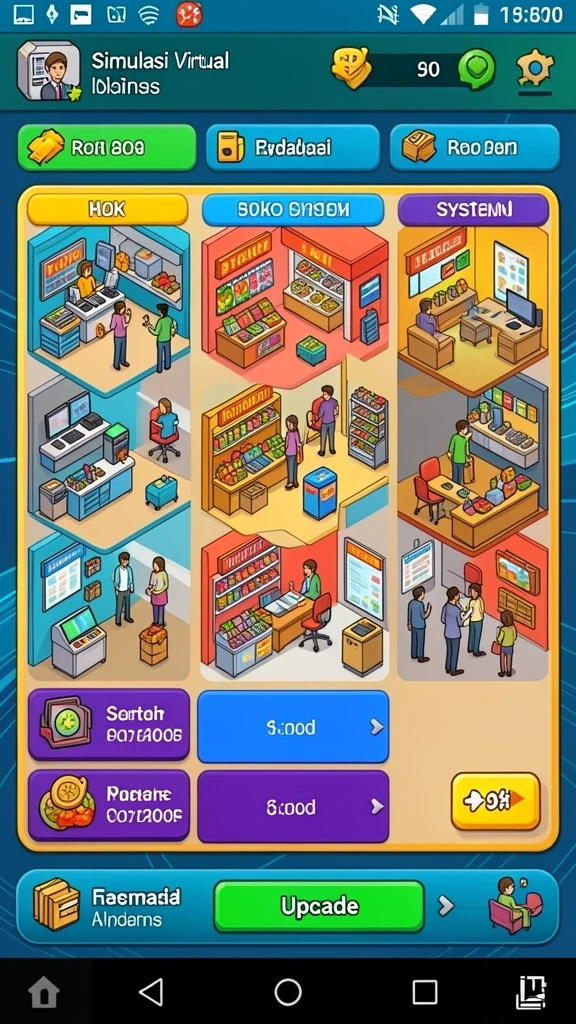Tap the chevron next to Upcade
Viewport: 576px width, 1024px height.
445,906
